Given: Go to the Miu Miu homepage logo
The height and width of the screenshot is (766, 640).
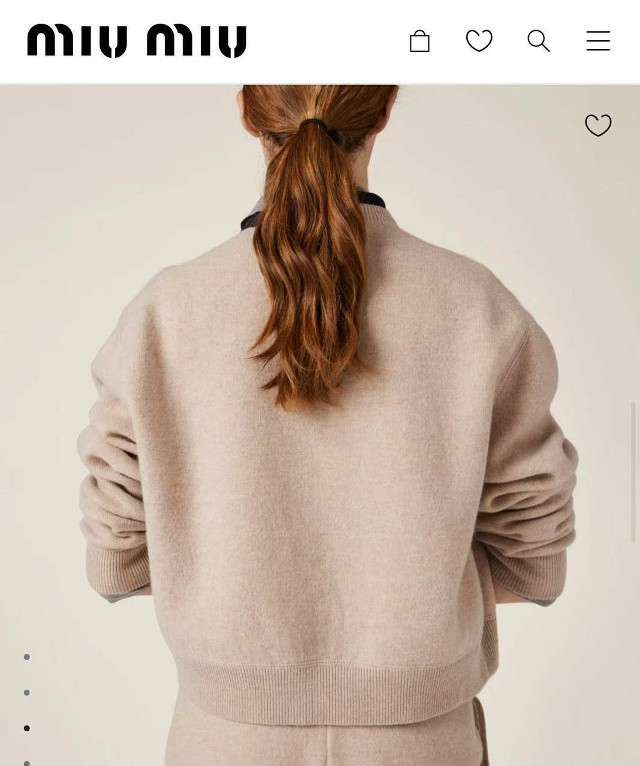Looking at the screenshot, I should coord(136,41).
